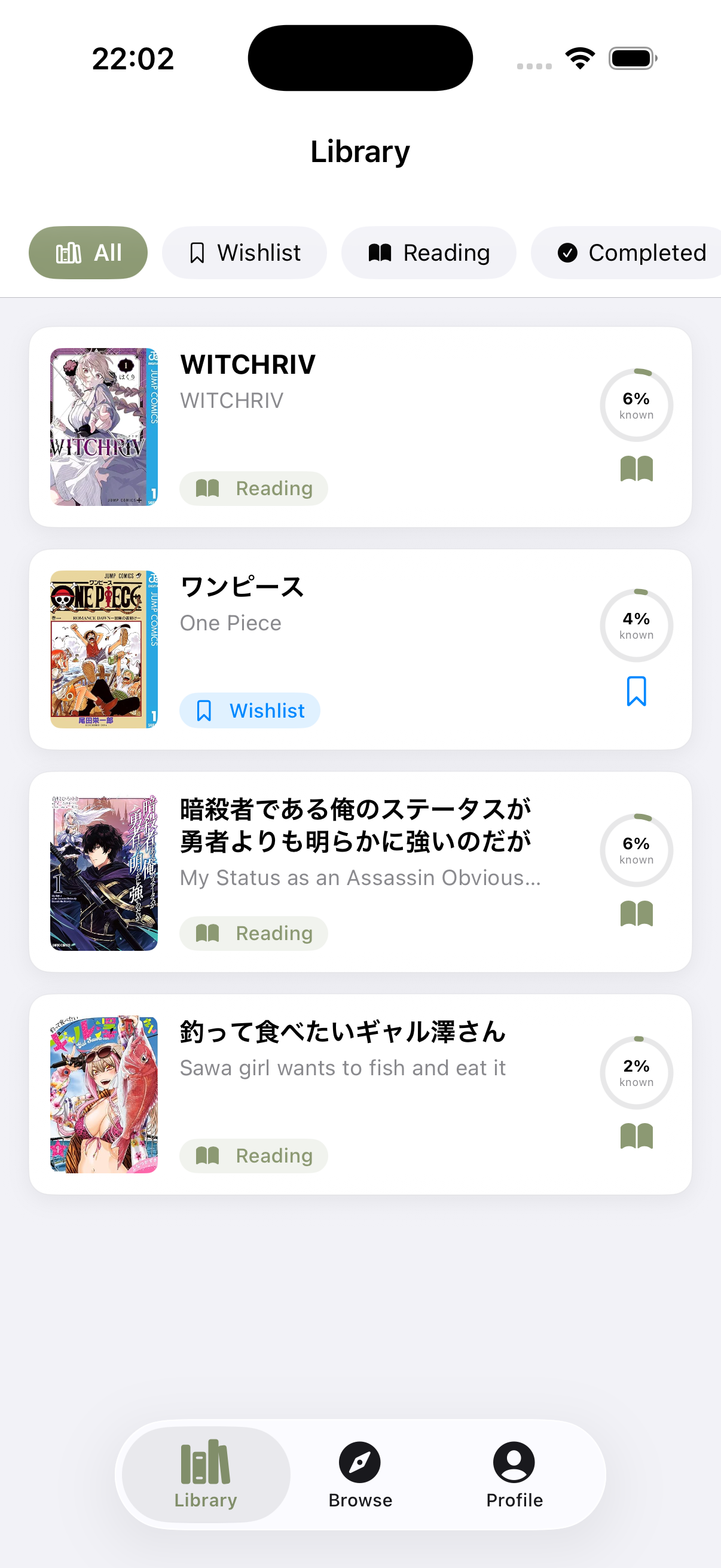
Task: Toggle the Reading status badge on WITCHRIV
Action: click(253, 488)
